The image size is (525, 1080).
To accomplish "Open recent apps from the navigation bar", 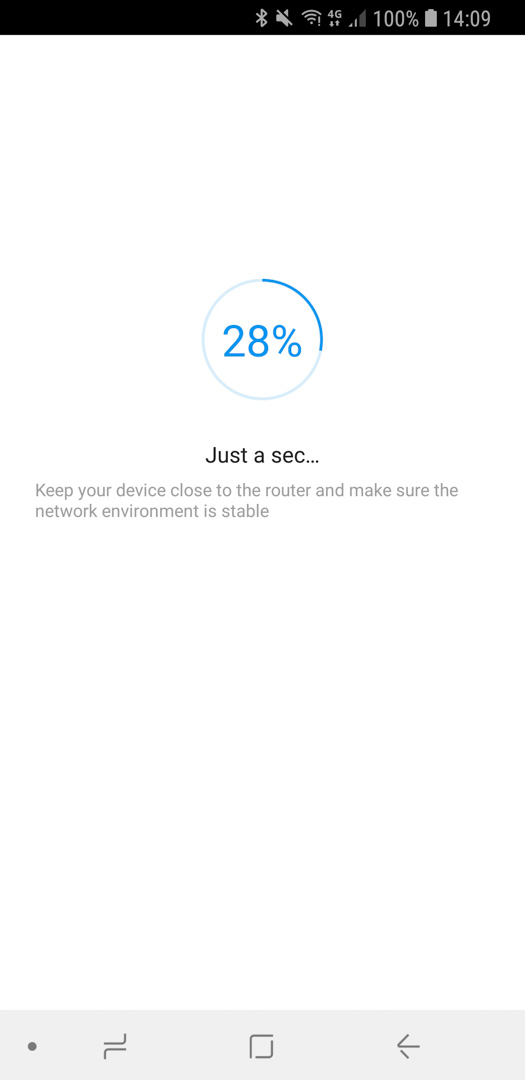I will pyautogui.click(x=115, y=1046).
